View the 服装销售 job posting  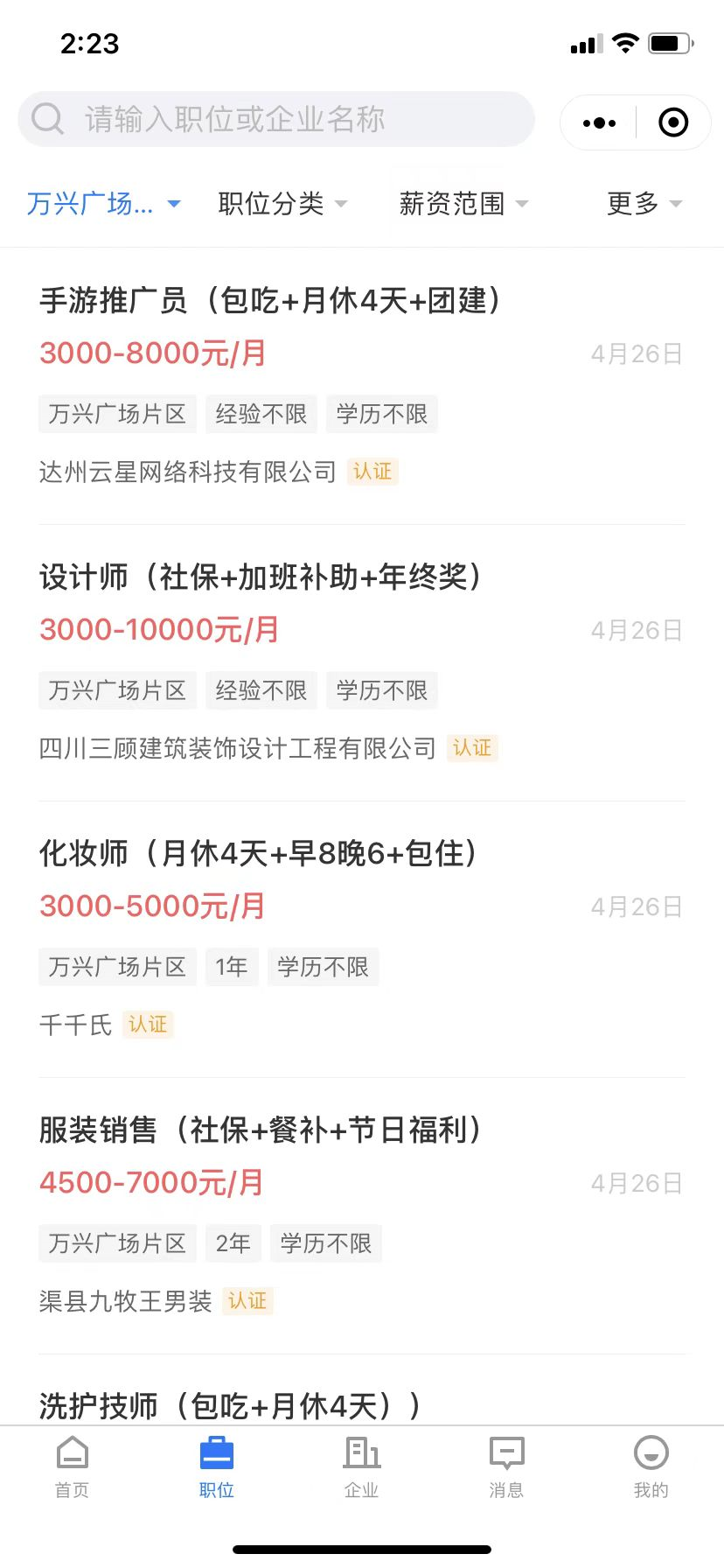pyautogui.click(x=362, y=1215)
